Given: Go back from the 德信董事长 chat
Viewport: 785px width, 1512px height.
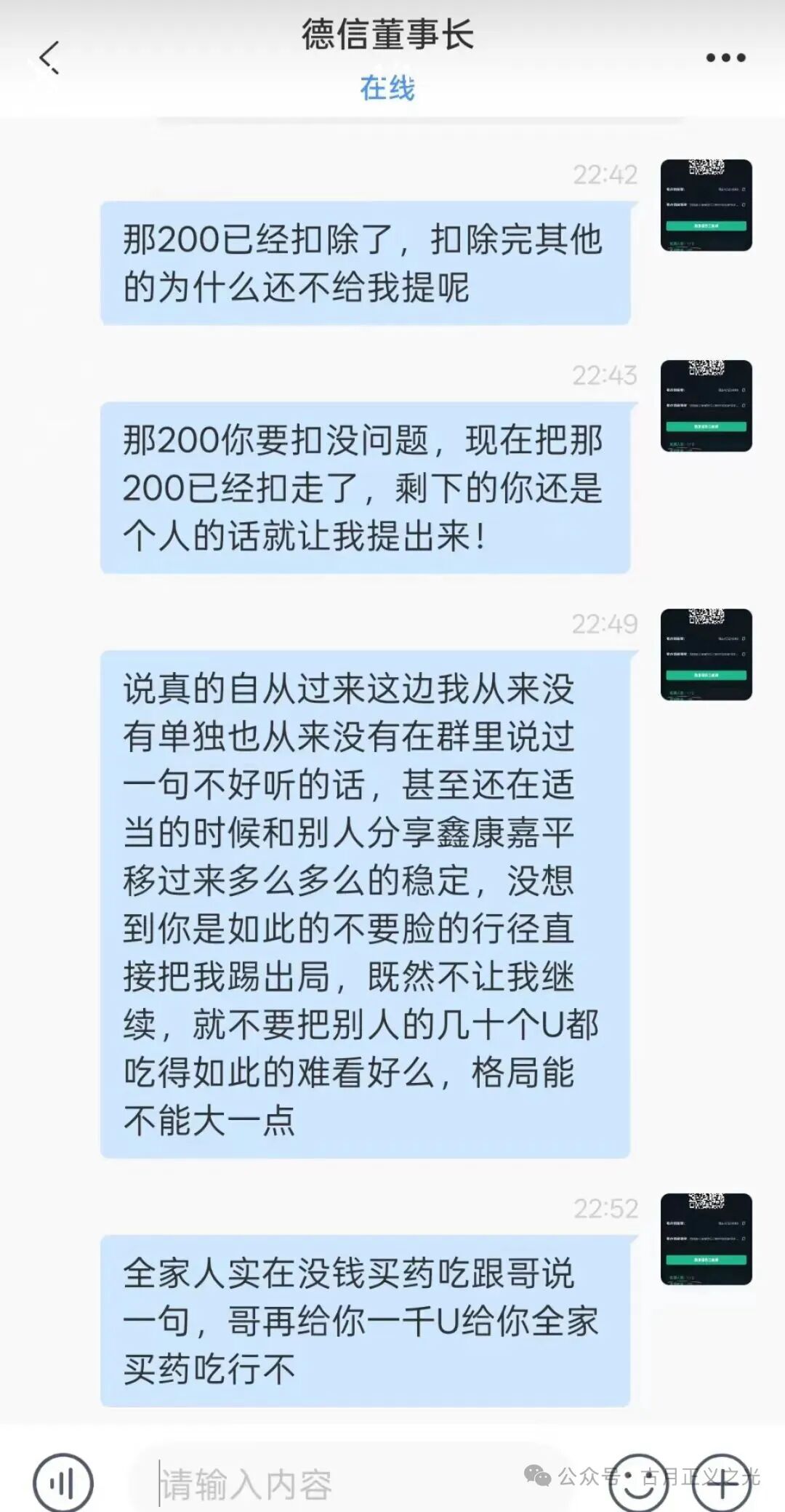Looking at the screenshot, I should 49,58.
